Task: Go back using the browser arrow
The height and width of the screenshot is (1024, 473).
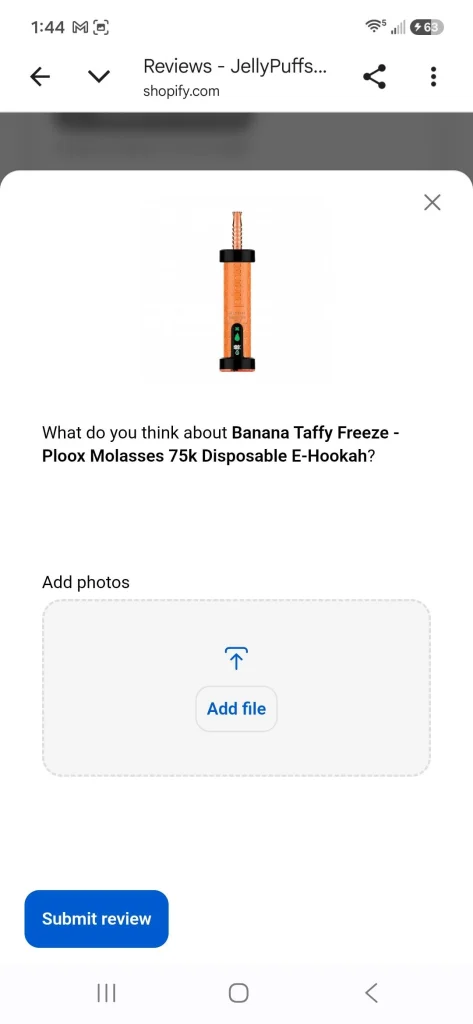Action: coord(40,77)
